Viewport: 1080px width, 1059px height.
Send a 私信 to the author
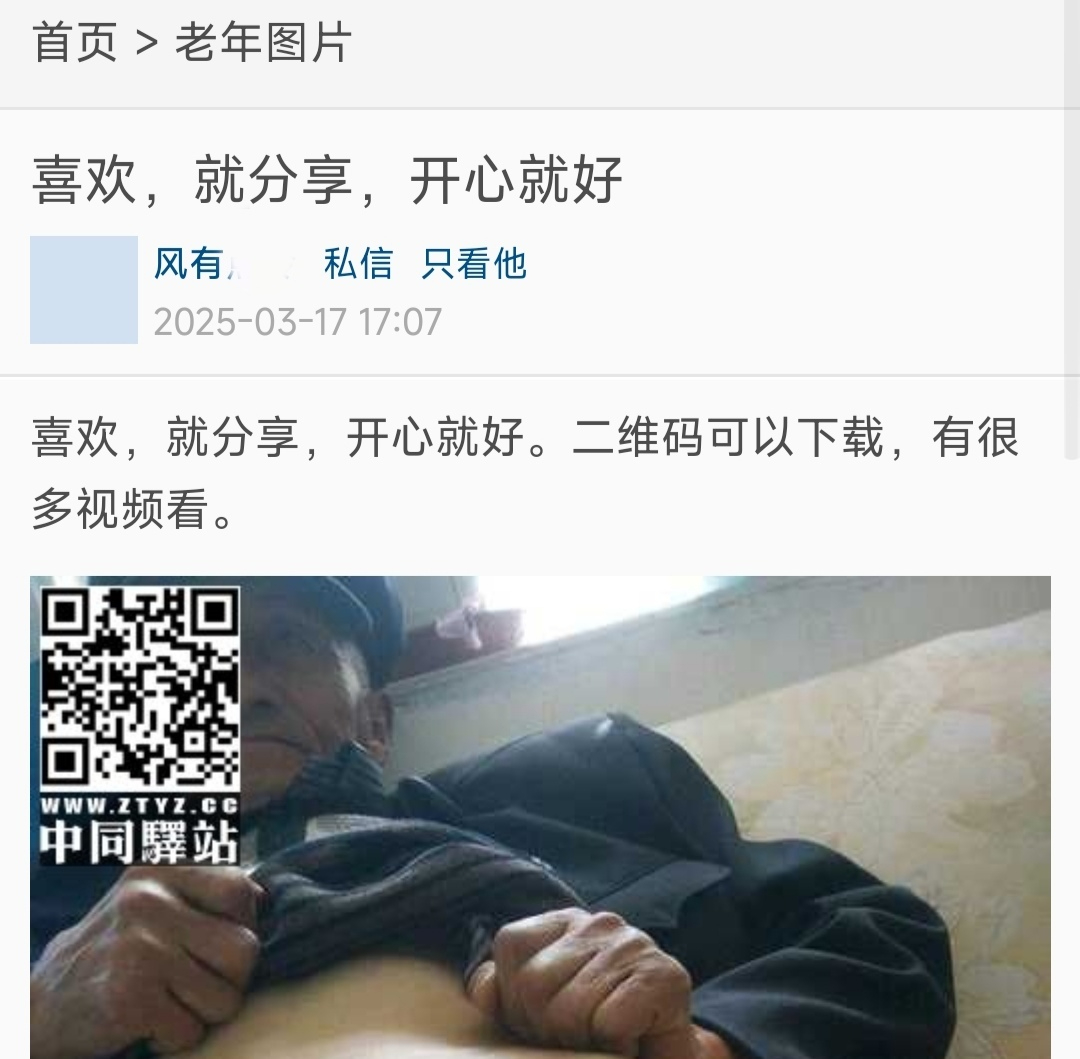point(358,264)
